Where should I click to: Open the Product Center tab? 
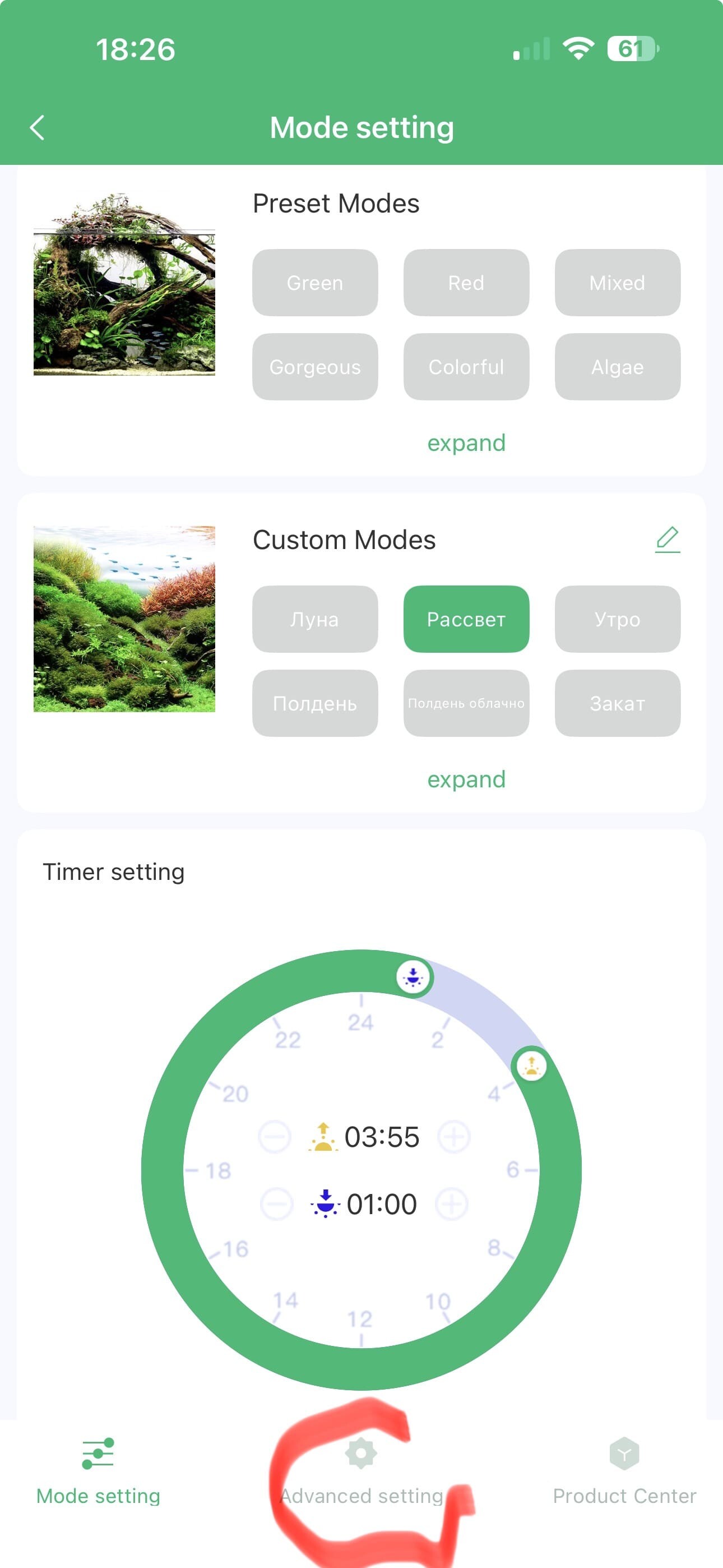click(624, 1472)
